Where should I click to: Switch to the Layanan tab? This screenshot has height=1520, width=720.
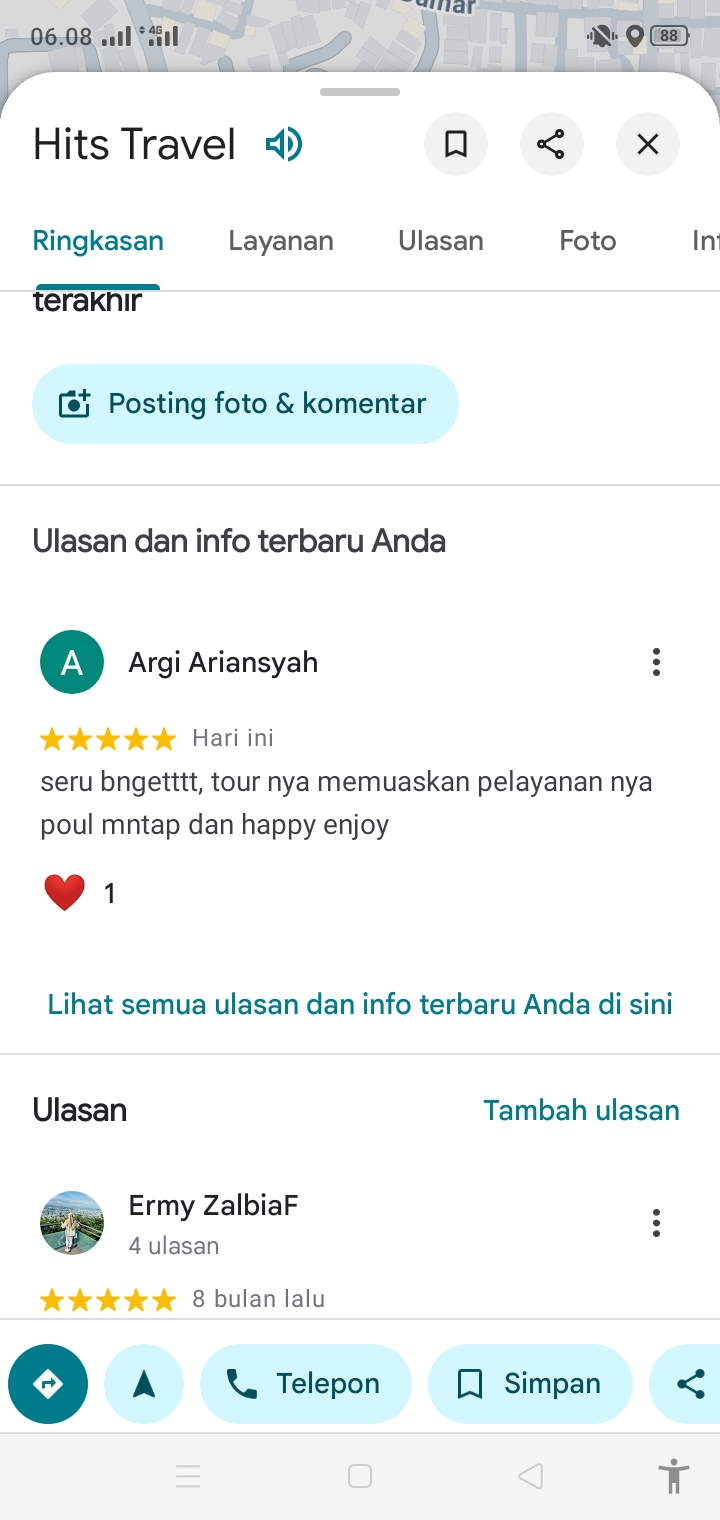tap(281, 241)
